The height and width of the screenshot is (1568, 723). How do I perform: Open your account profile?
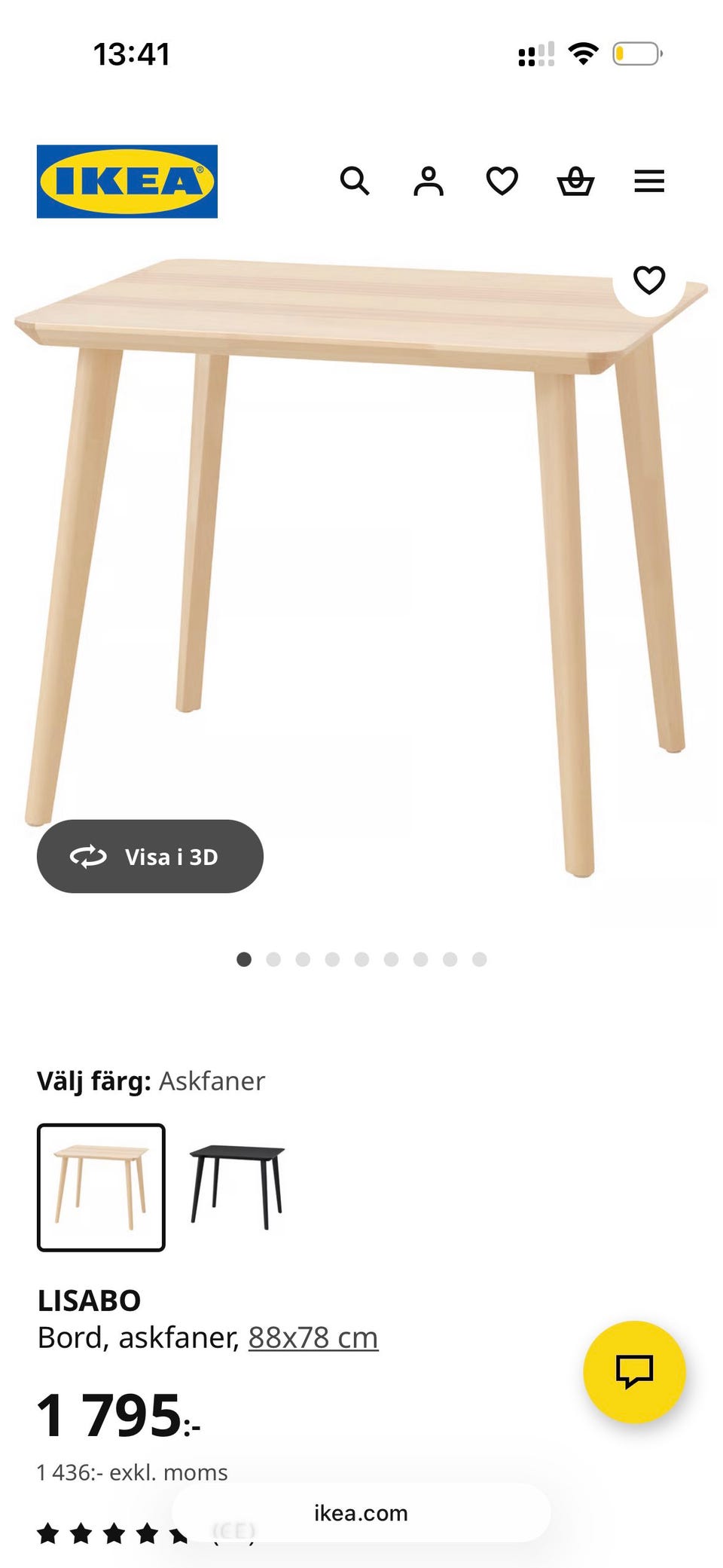click(x=428, y=181)
